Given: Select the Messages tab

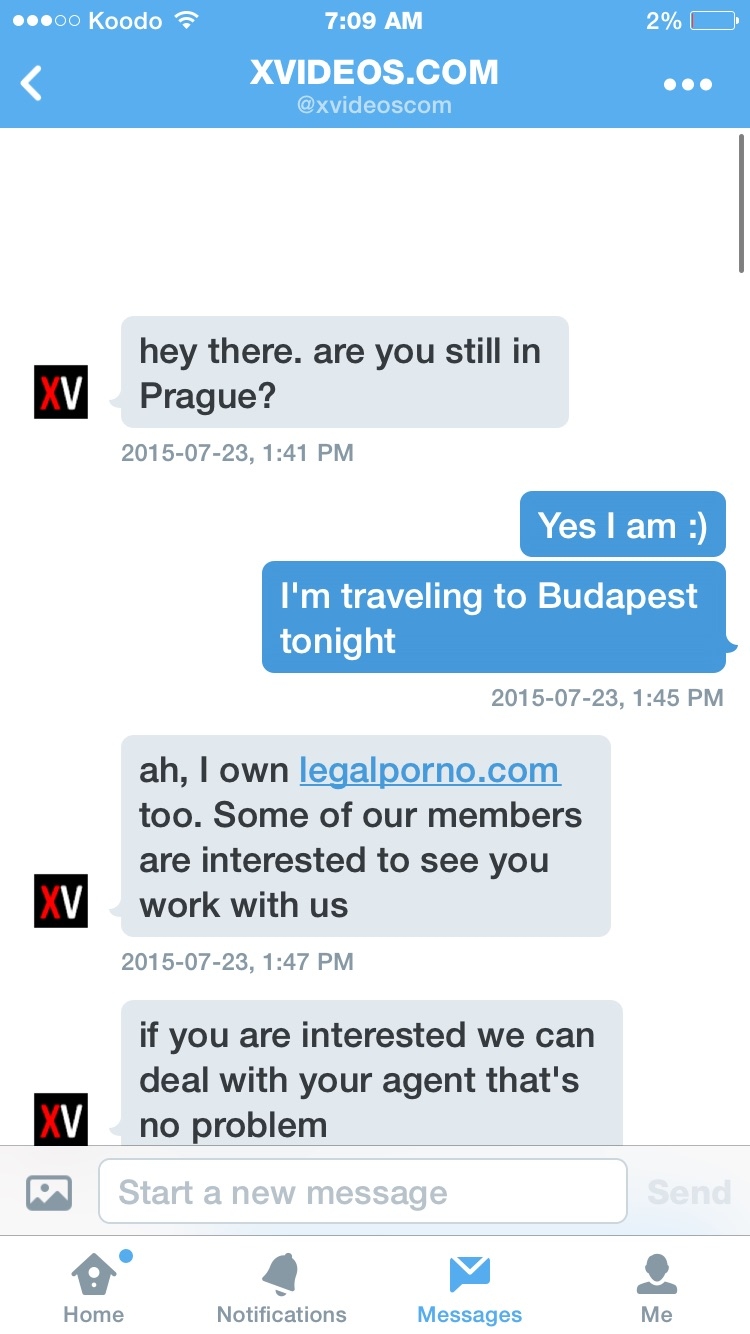Looking at the screenshot, I should click(469, 1288).
